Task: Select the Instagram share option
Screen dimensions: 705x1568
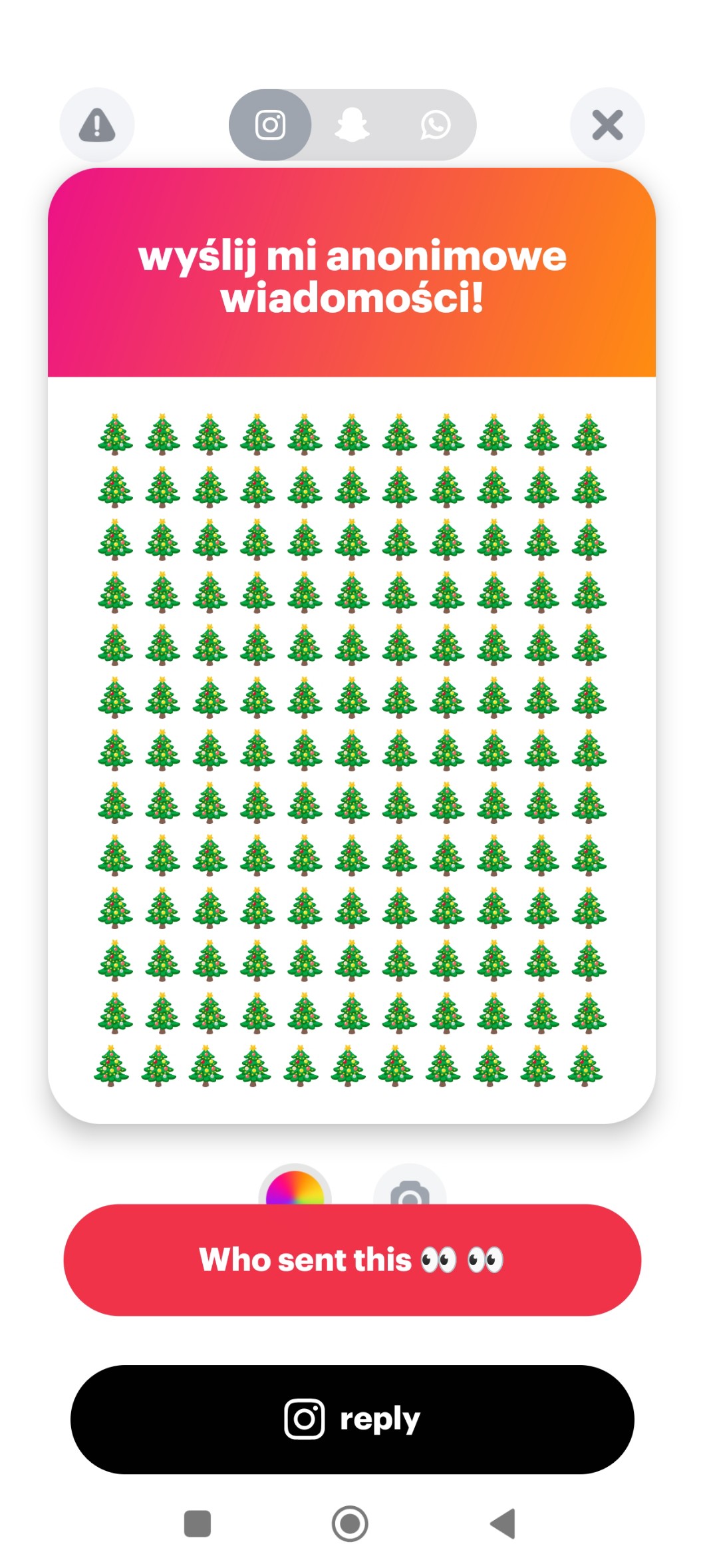Action: [270, 125]
